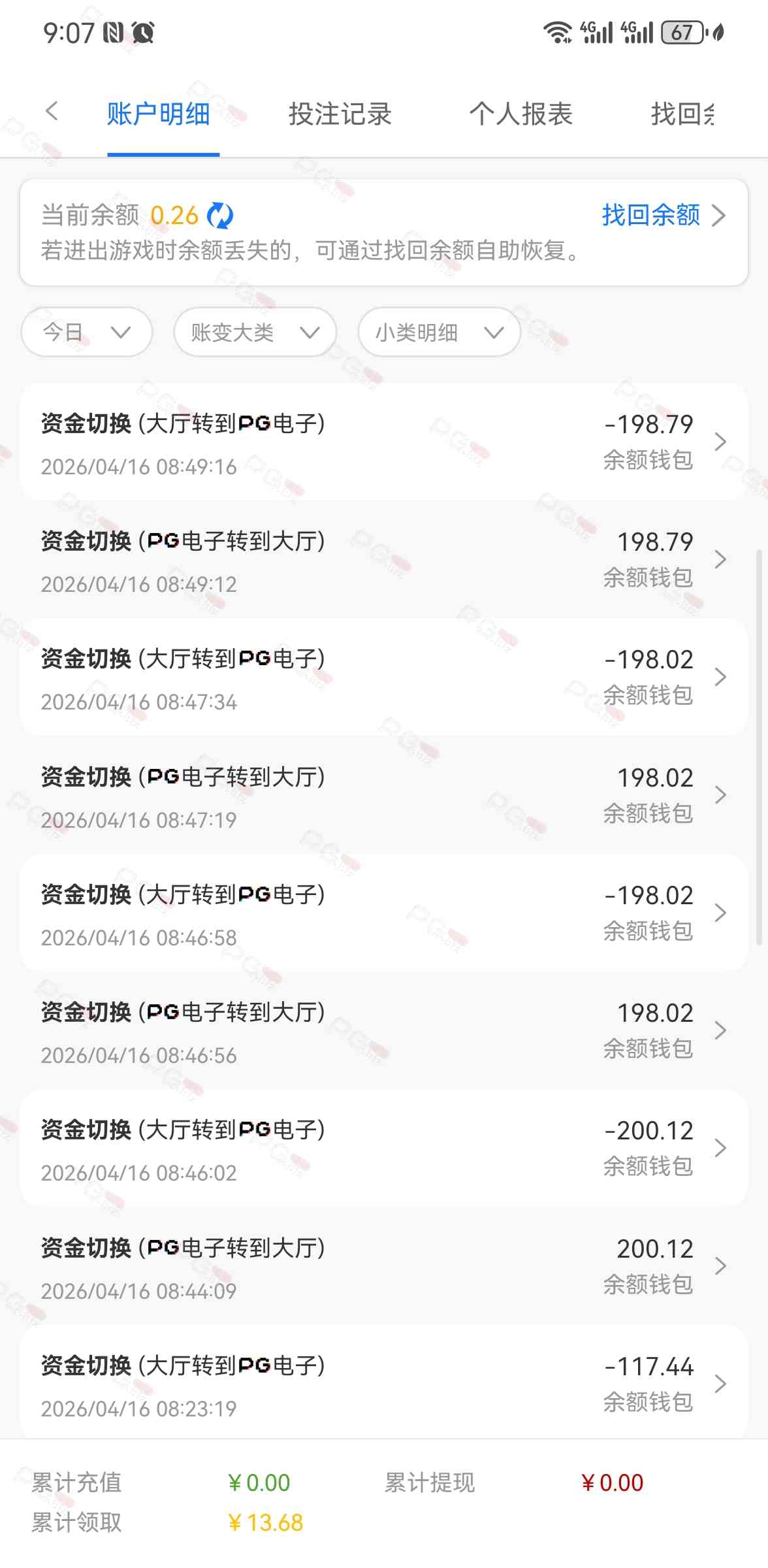Viewport: 768px width, 1568px height.
Task: View details of the 08:47:34 transaction
Action: [x=384, y=678]
